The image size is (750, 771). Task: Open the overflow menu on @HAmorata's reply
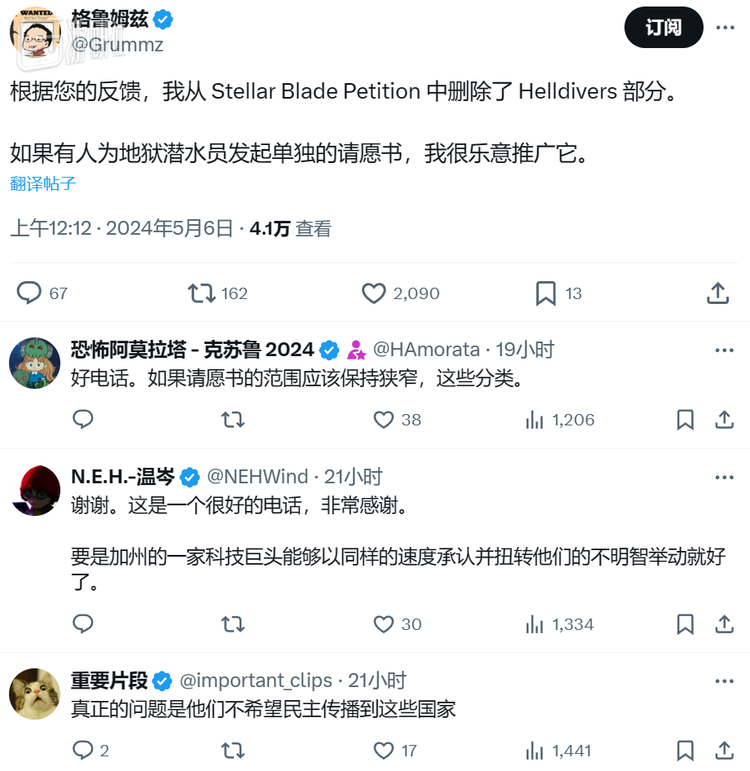[x=724, y=350]
